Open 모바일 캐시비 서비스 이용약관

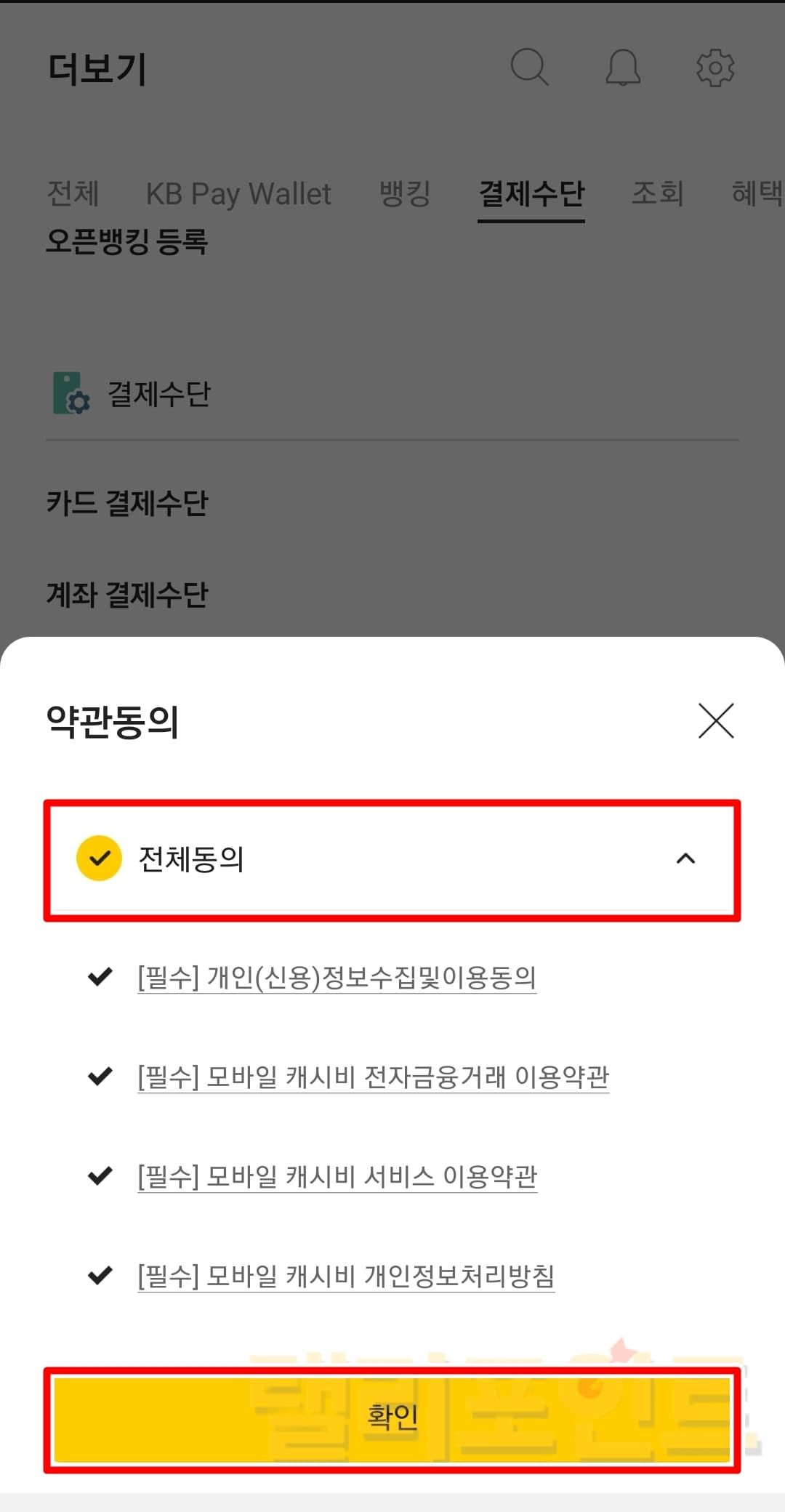click(x=337, y=1176)
